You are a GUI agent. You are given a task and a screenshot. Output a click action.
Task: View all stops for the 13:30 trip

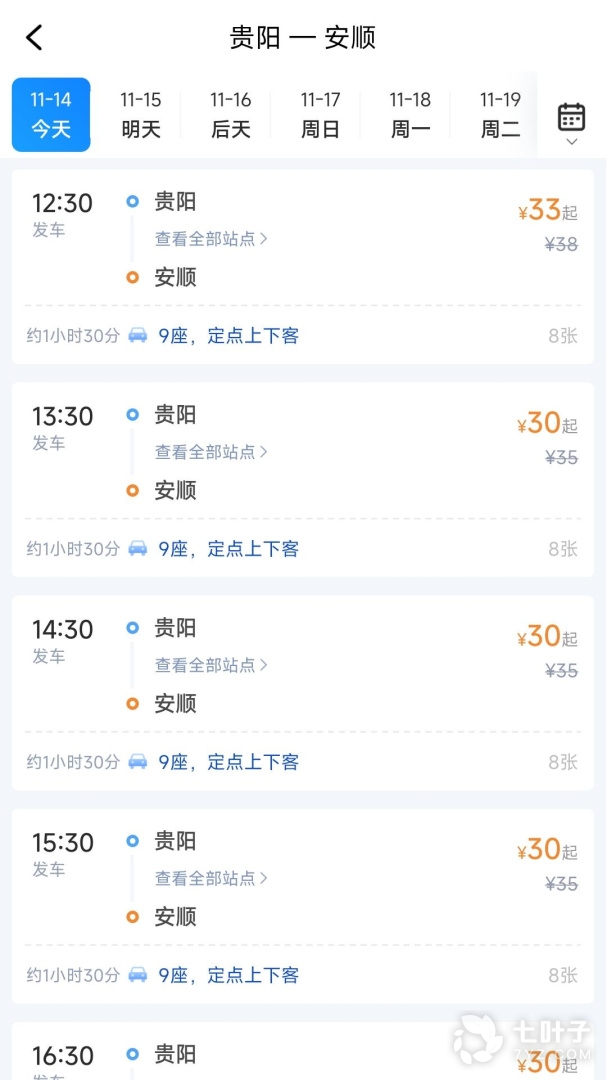click(x=211, y=452)
